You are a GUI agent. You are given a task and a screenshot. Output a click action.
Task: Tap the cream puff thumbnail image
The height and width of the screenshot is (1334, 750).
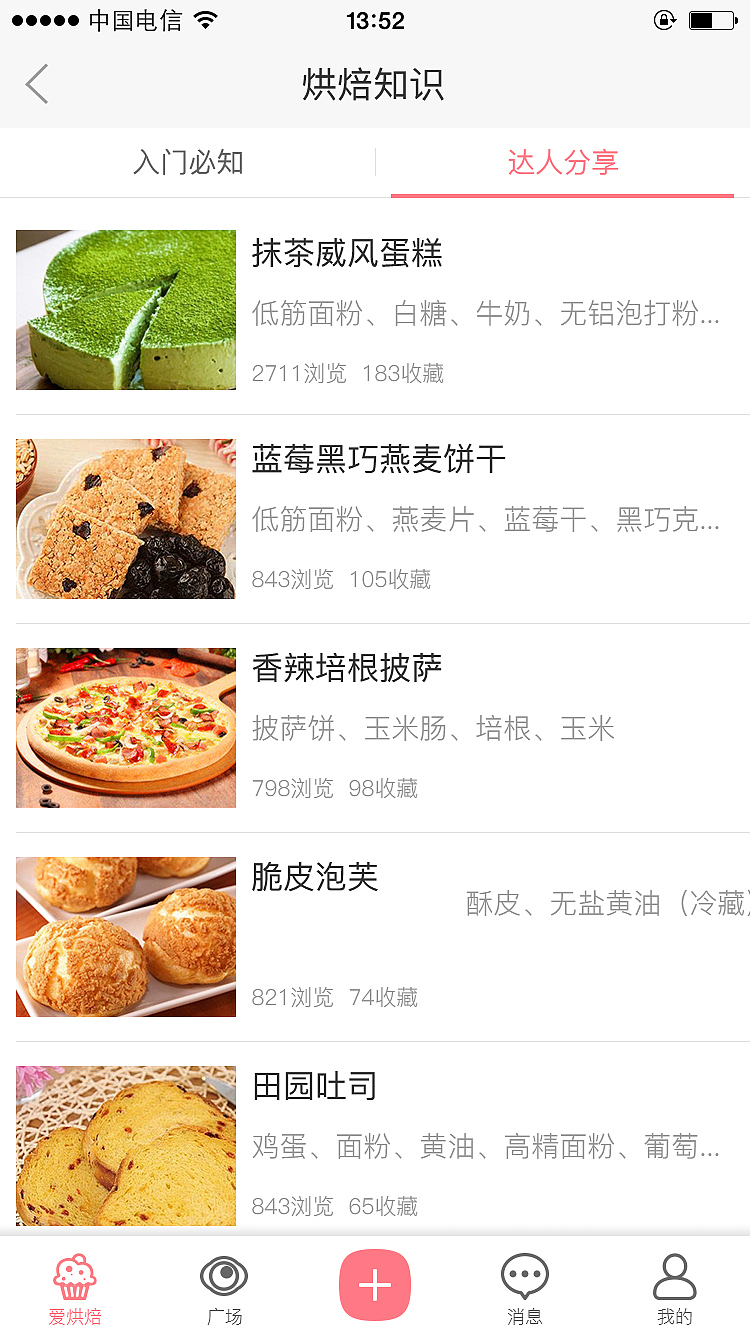125,936
